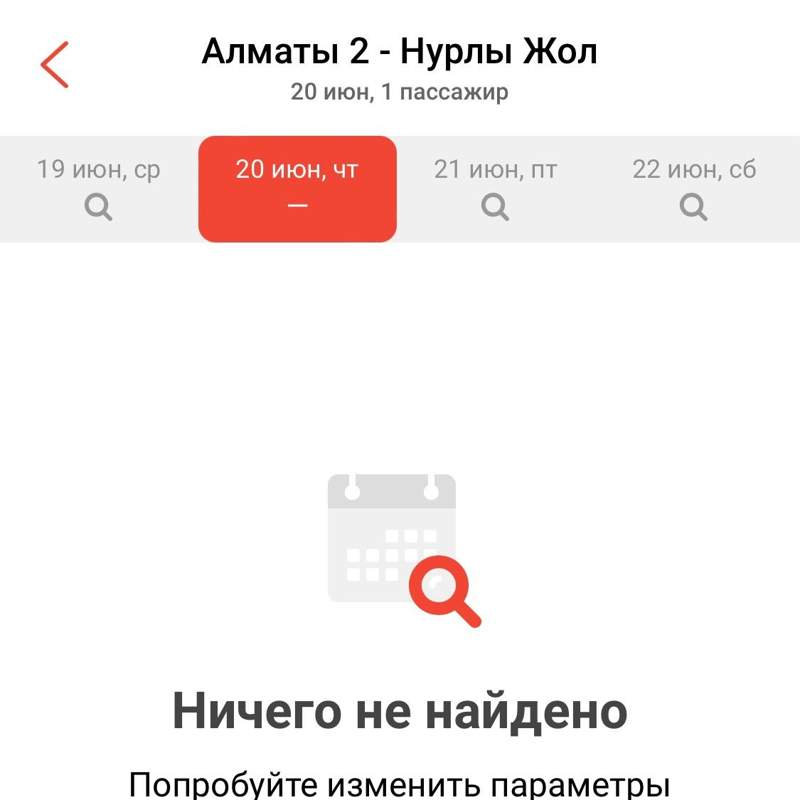Select the 20 июн, чт date tab
This screenshot has height=800, width=800.
tap(297, 188)
